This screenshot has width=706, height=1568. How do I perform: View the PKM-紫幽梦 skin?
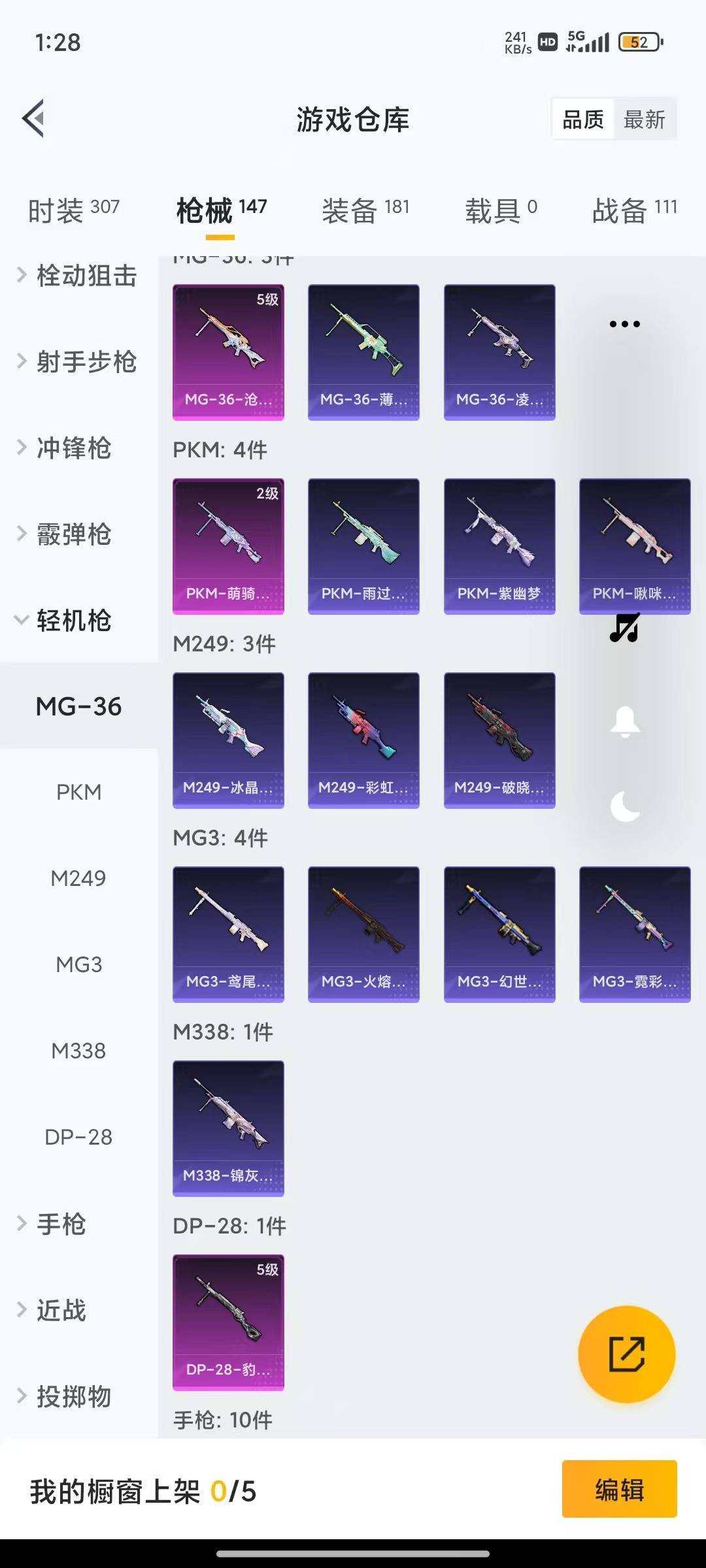tap(499, 546)
